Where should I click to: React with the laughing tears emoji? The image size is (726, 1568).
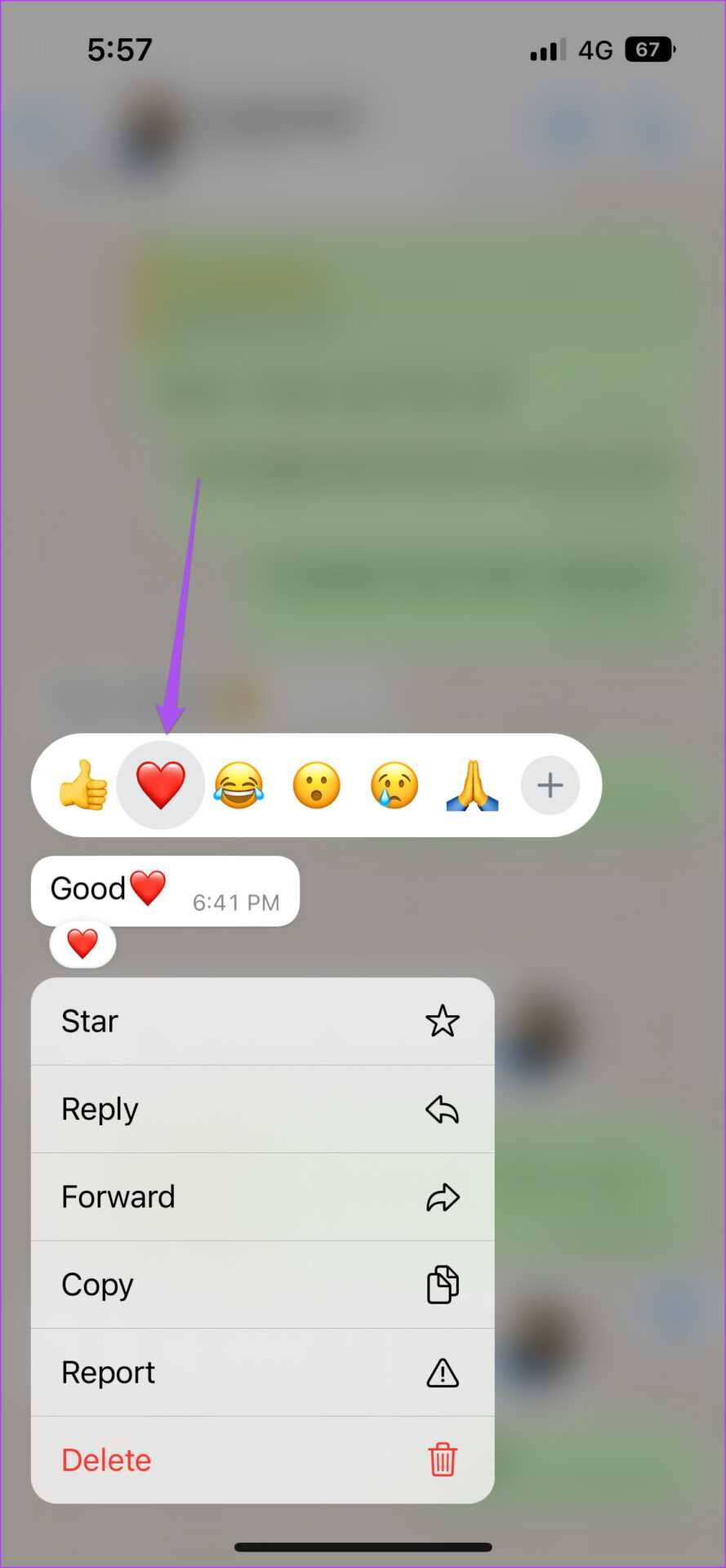tap(238, 786)
